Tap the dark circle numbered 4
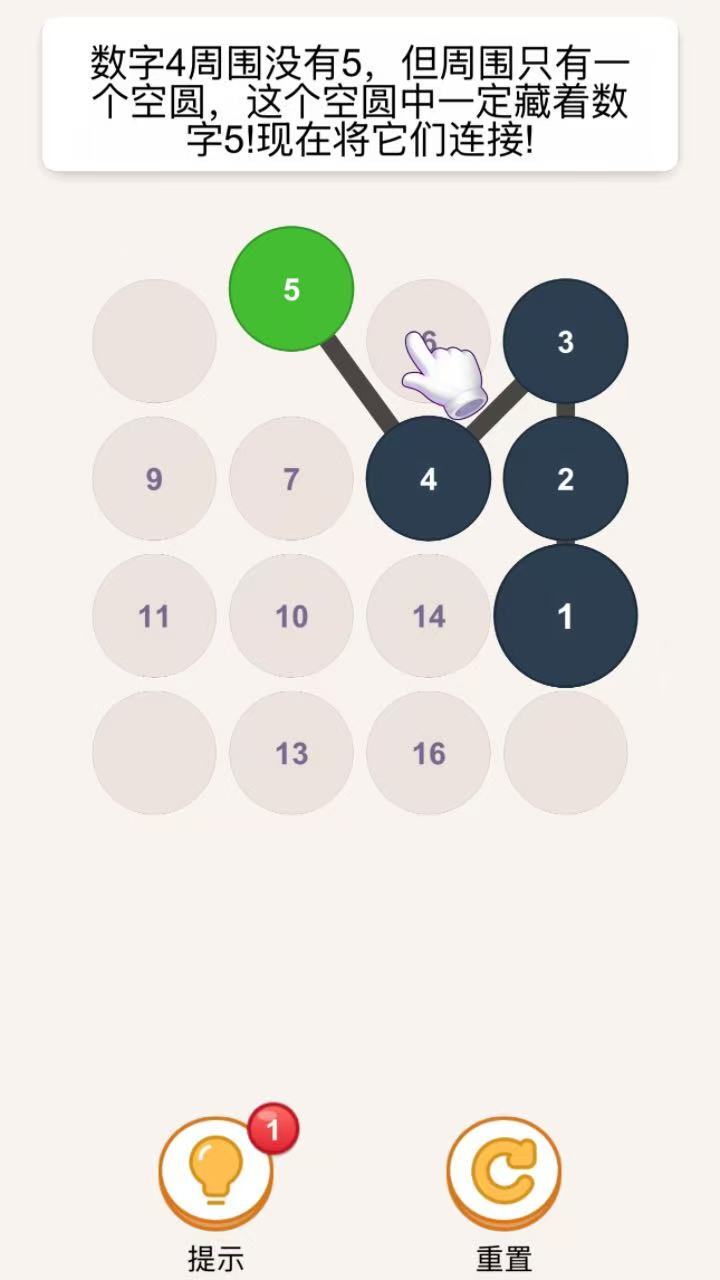Viewport: 720px width, 1280px height. (428, 478)
